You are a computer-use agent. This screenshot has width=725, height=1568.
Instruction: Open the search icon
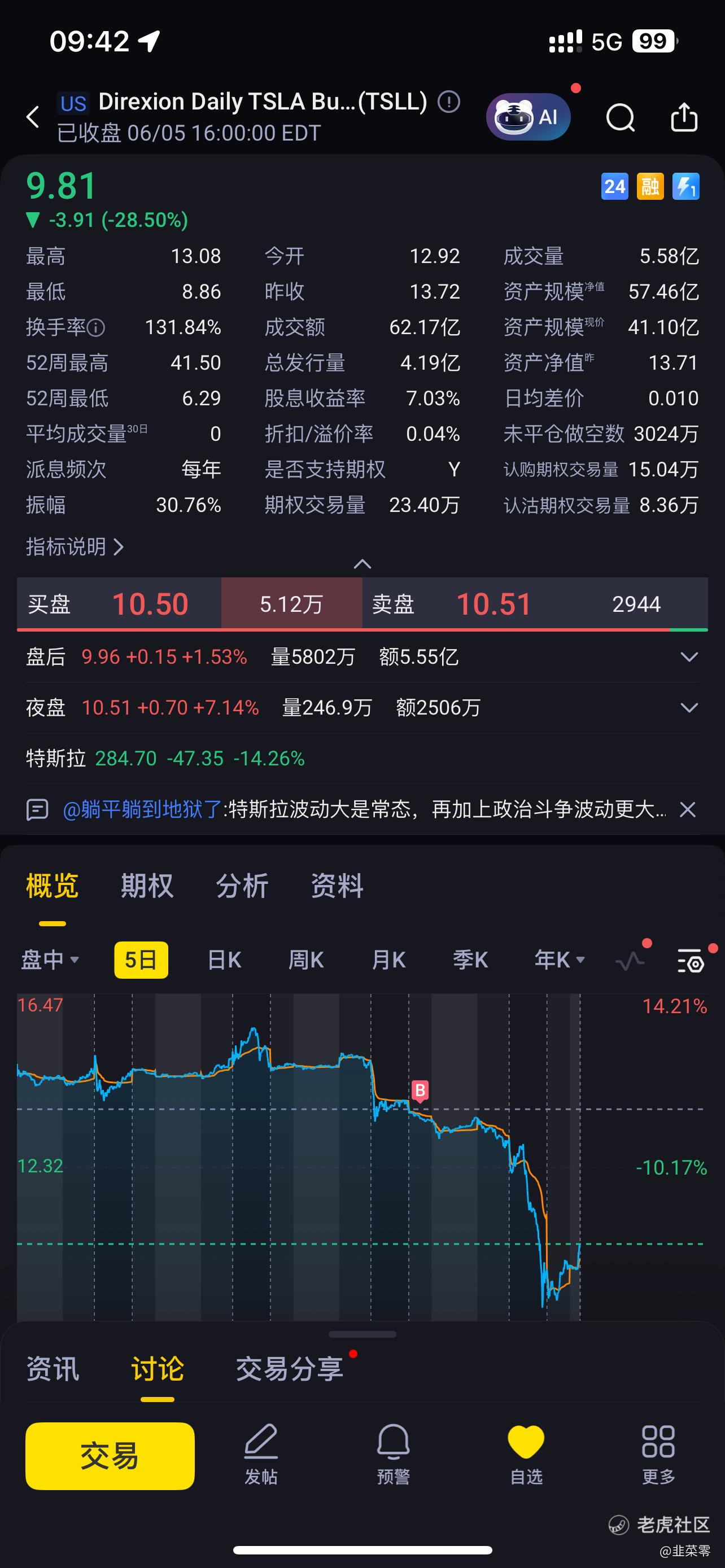point(621,117)
